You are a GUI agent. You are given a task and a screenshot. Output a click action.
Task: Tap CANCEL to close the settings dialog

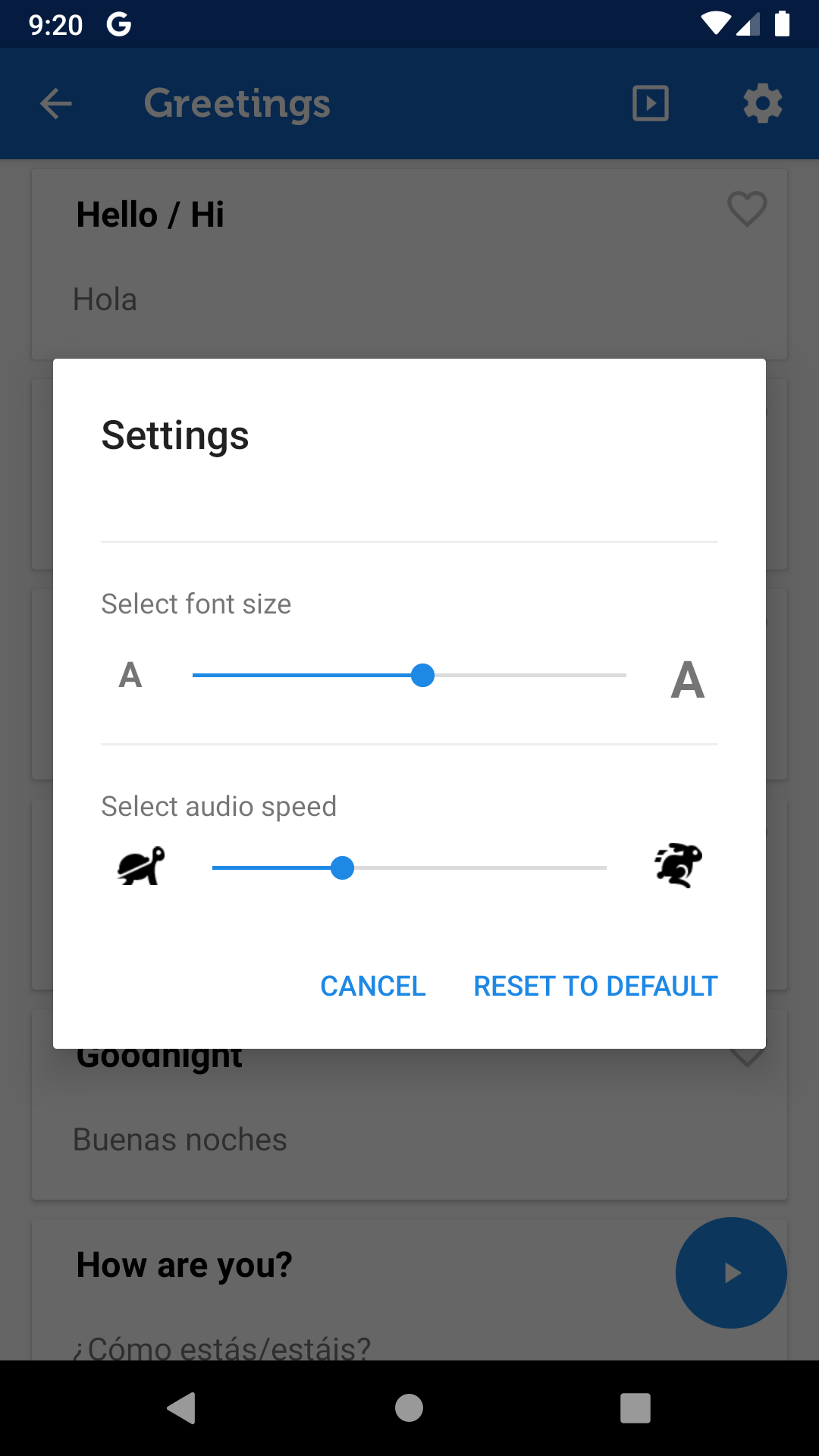(373, 986)
